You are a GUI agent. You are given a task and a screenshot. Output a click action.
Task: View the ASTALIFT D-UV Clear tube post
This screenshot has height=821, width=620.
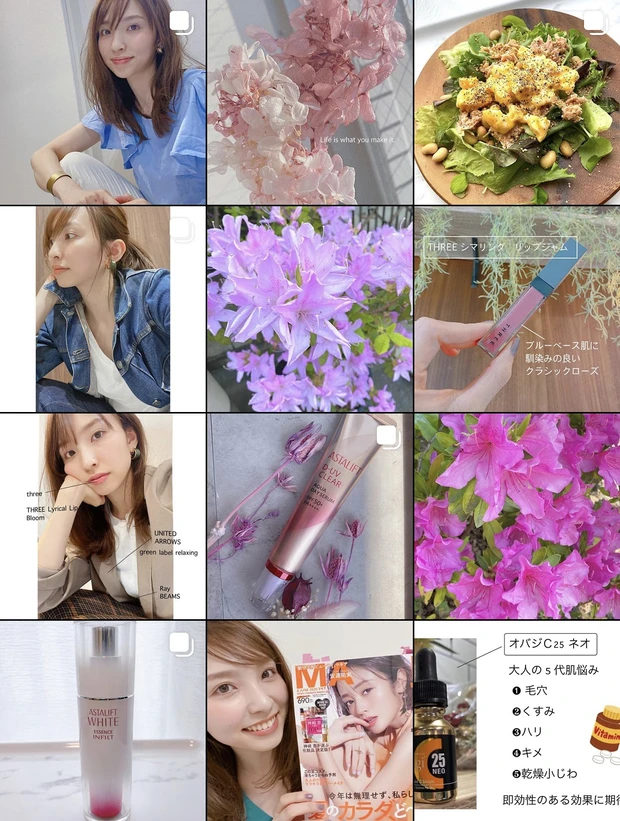310,516
